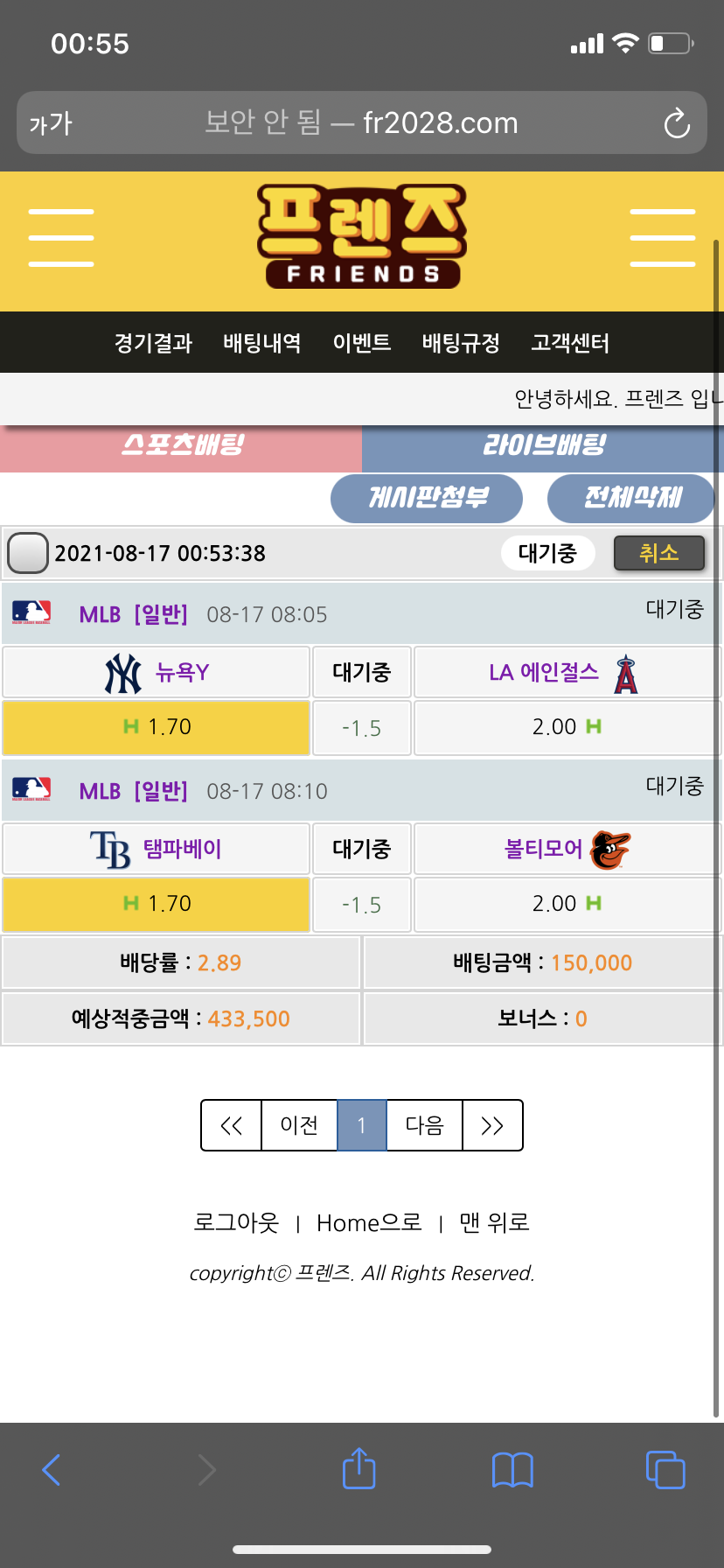Screen dimensions: 724x1568
Task: Check the box for the 2021-08-17 bet
Action: click(x=27, y=553)
